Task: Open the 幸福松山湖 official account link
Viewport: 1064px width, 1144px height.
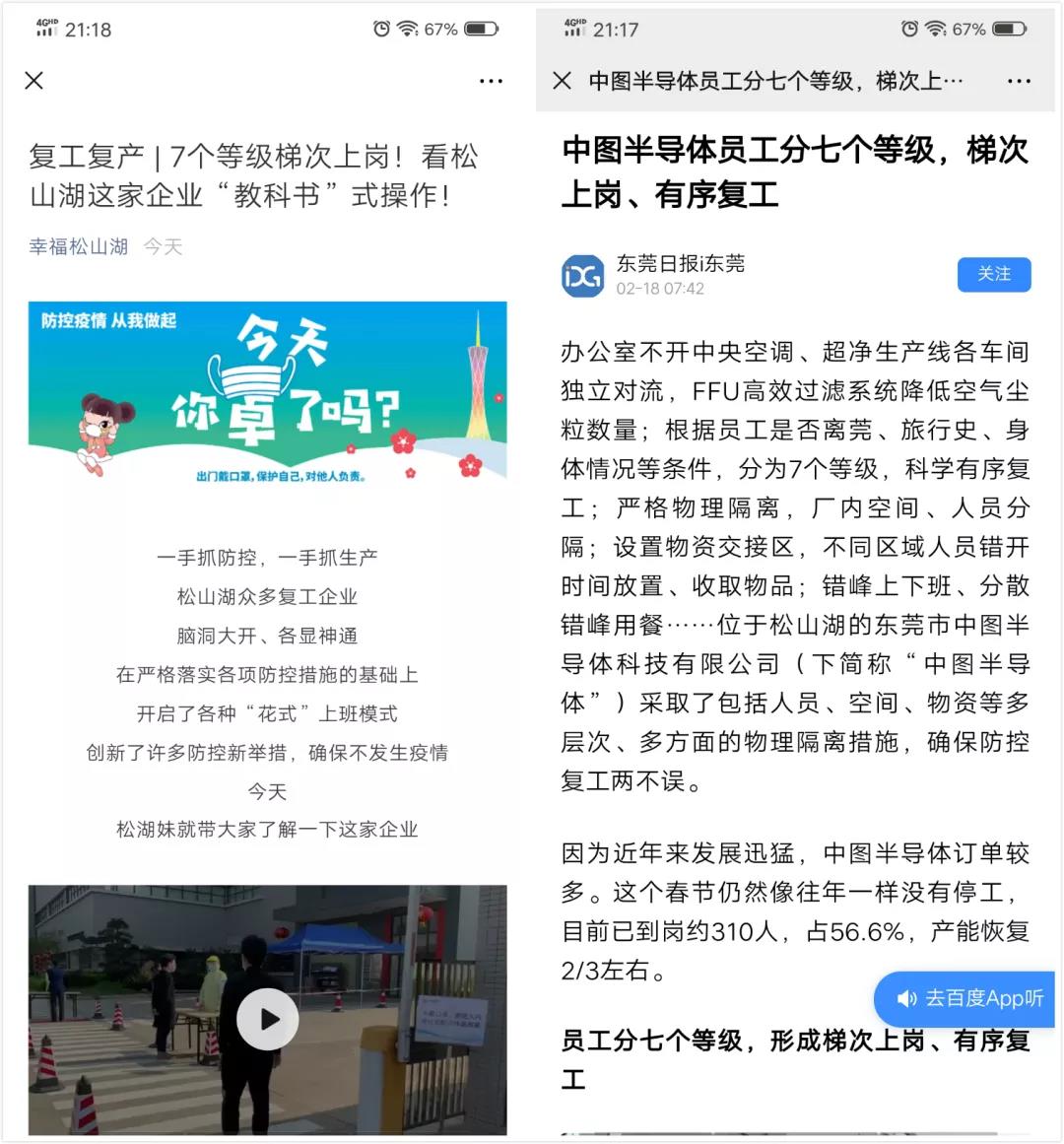Action: coord(75,247)
